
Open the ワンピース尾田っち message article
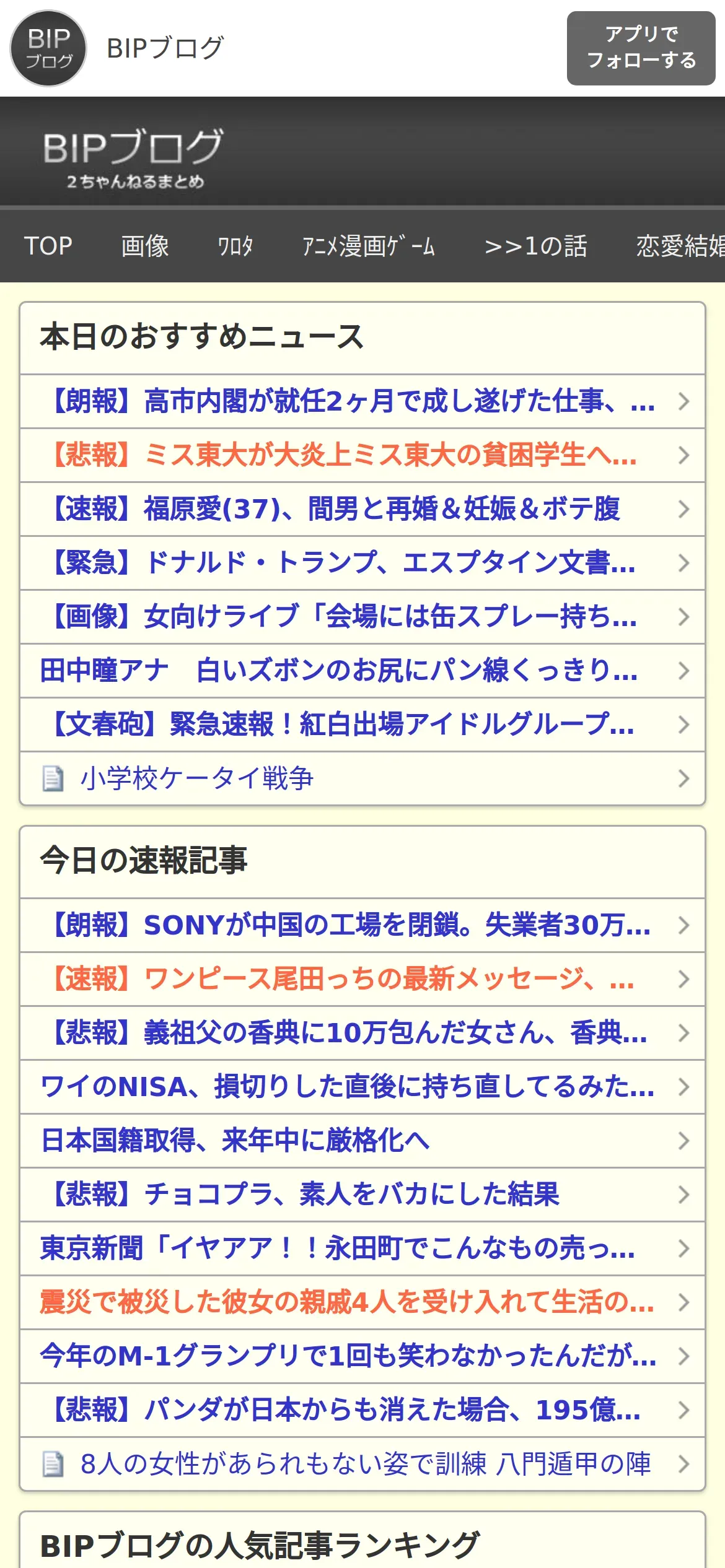[362, 979]
